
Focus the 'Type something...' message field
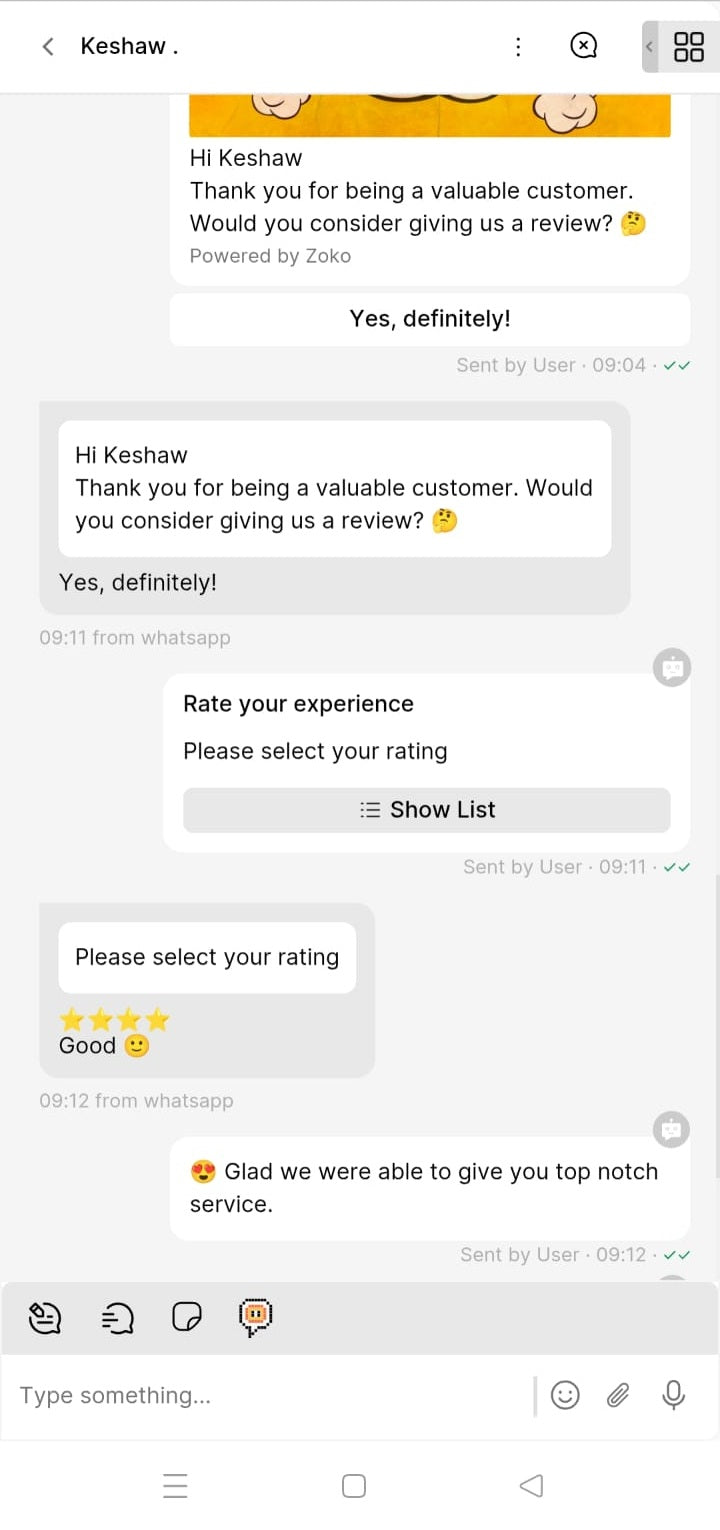tap(270, 1396)
